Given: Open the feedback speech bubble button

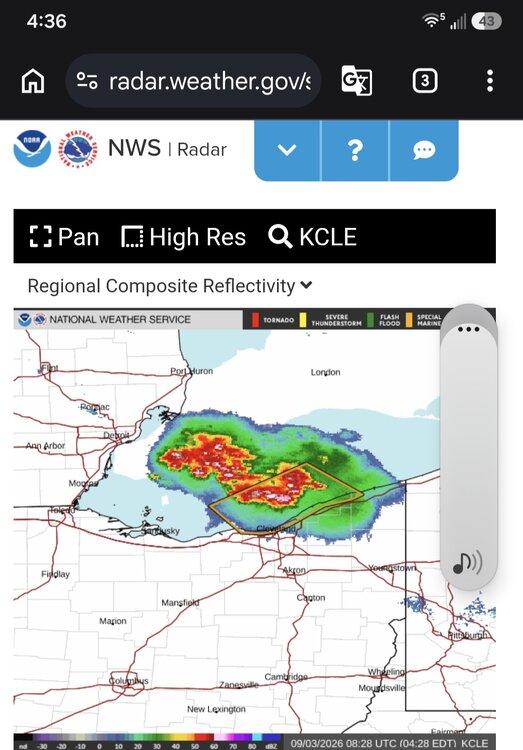Looking at the screenshot, I should click(424, 150).
